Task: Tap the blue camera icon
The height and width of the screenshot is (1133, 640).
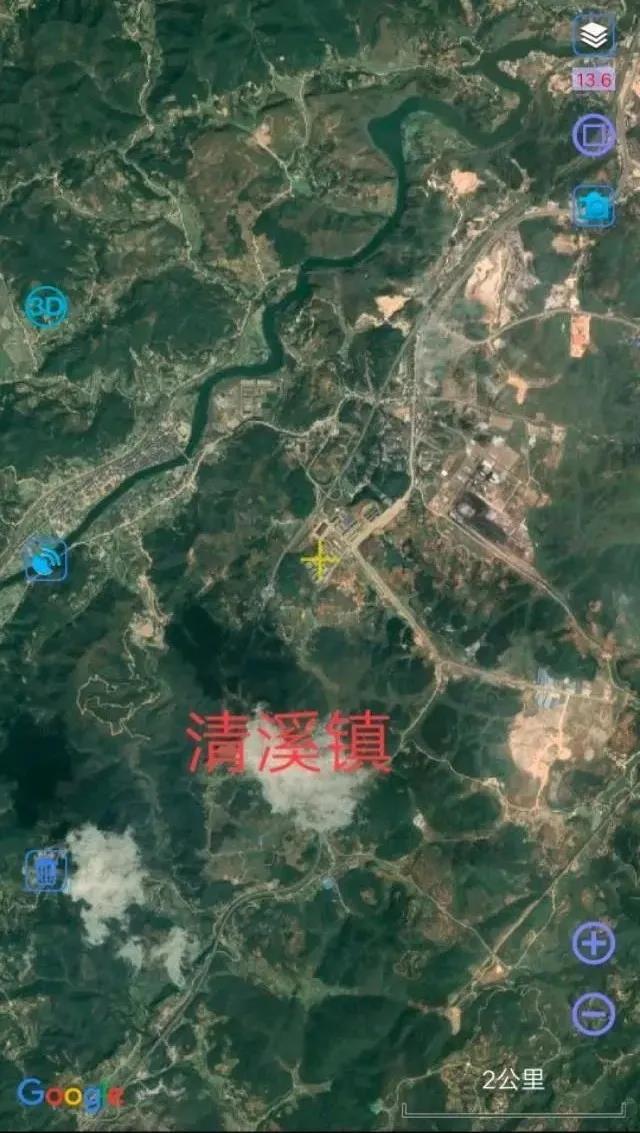Action: (x=594, y=207)
